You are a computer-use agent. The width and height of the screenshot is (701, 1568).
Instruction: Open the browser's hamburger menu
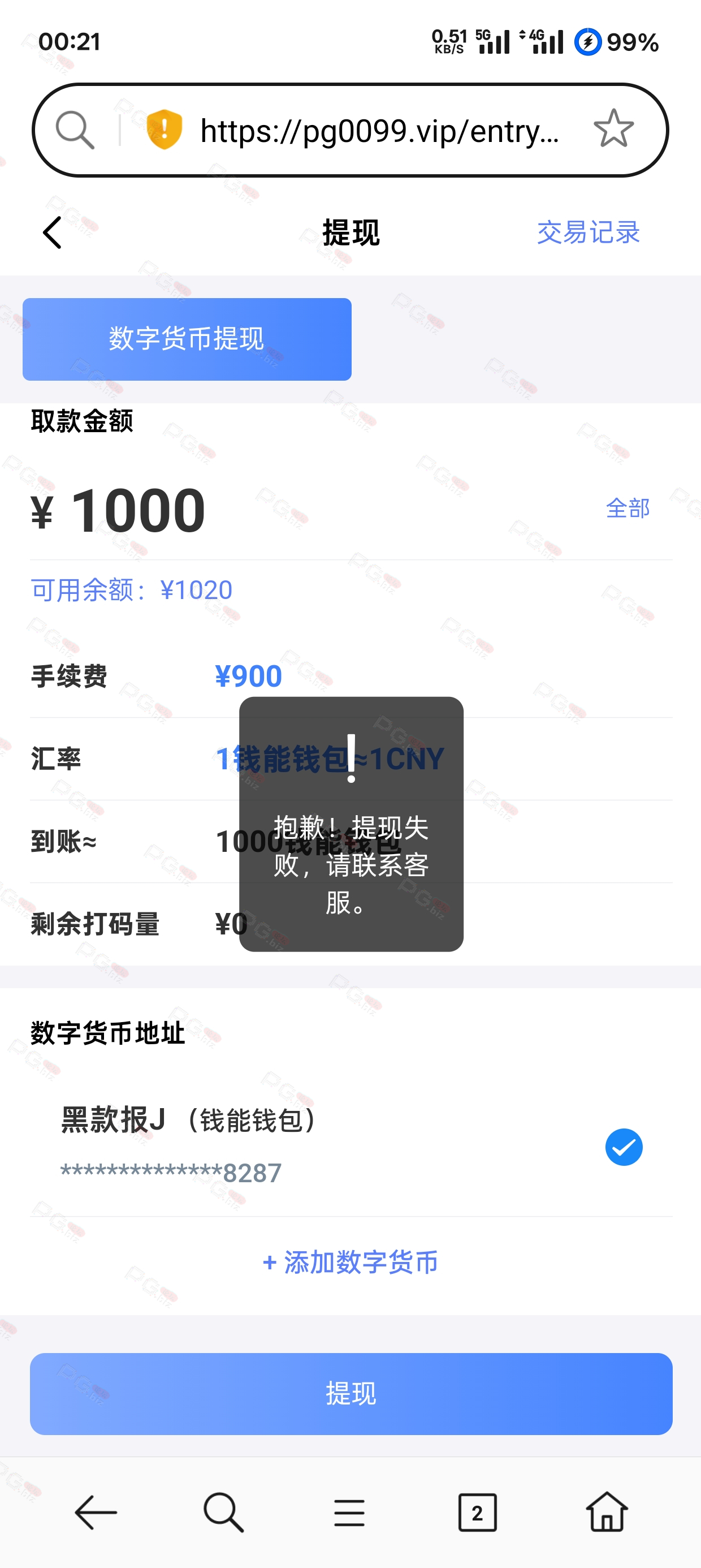pos(349,1513)
